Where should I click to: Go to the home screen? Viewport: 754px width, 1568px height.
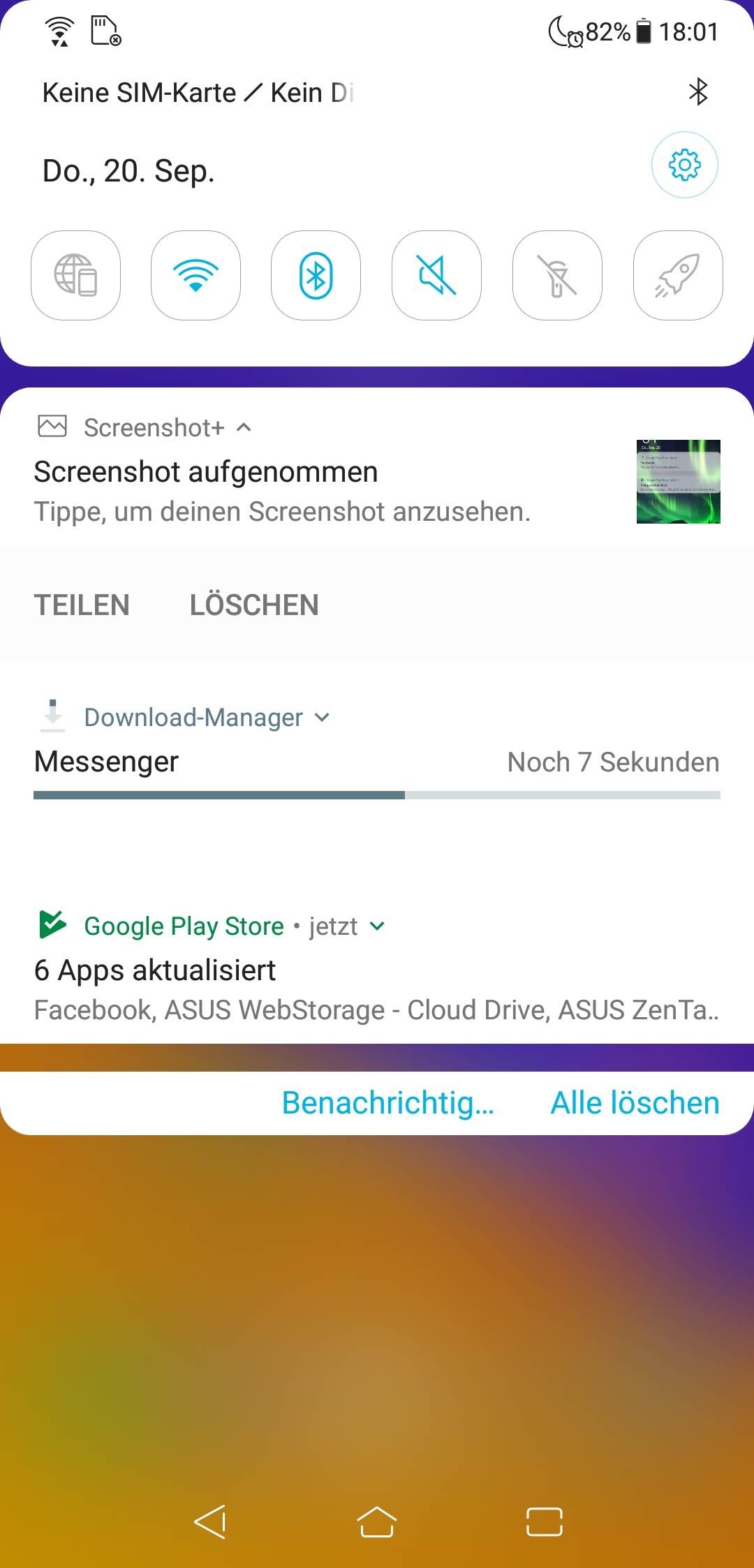click(x=377, y=1522)
